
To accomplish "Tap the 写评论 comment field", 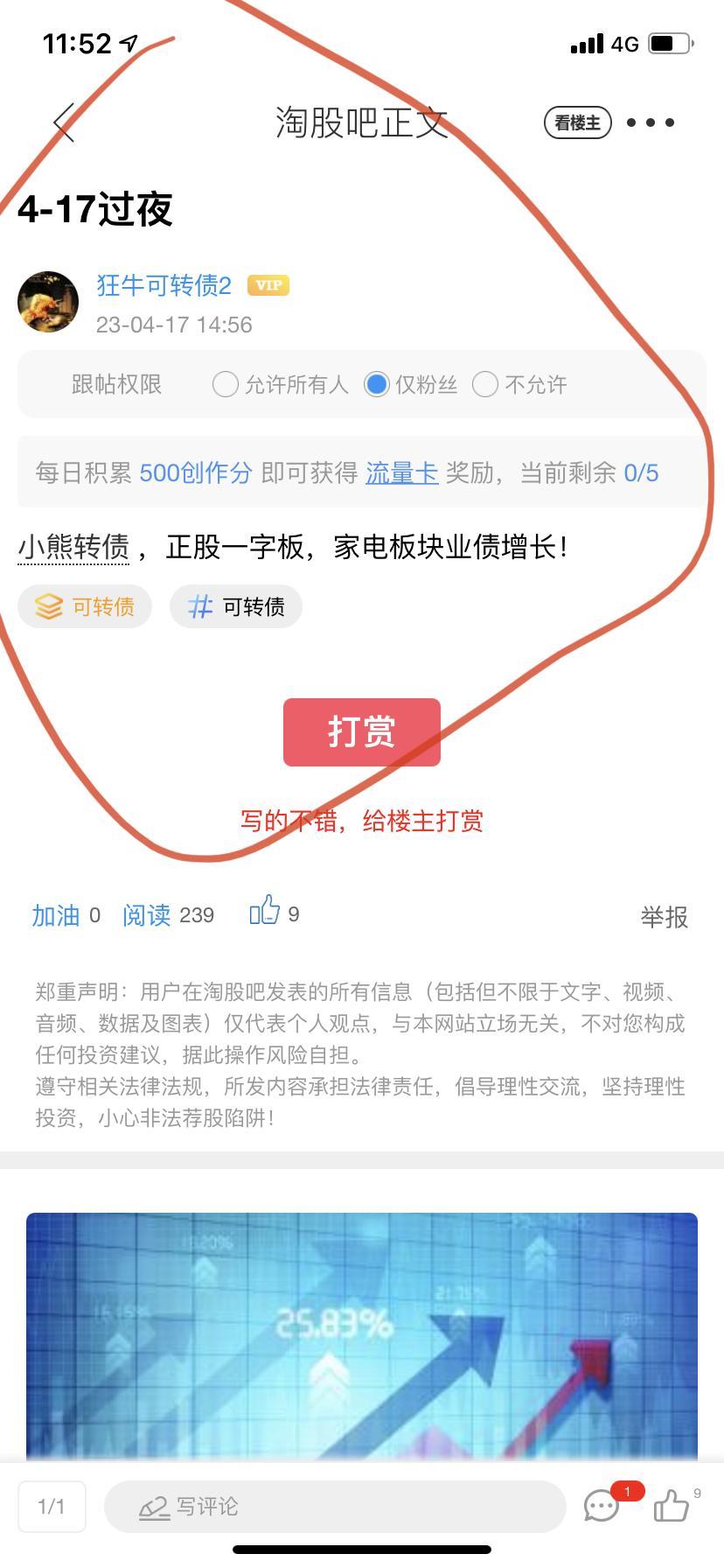I will coord(335,1506).
